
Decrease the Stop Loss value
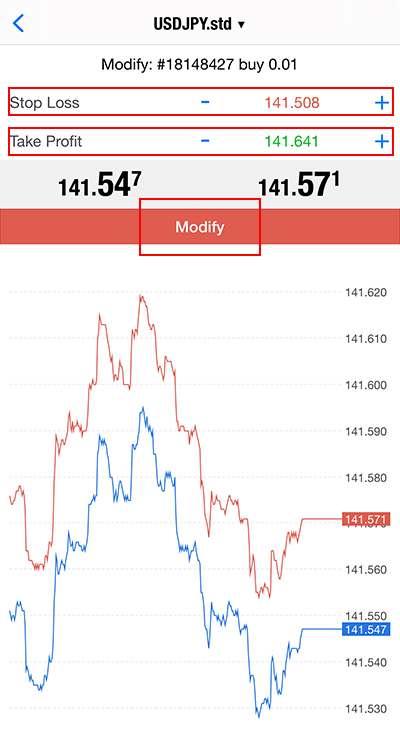205,102
